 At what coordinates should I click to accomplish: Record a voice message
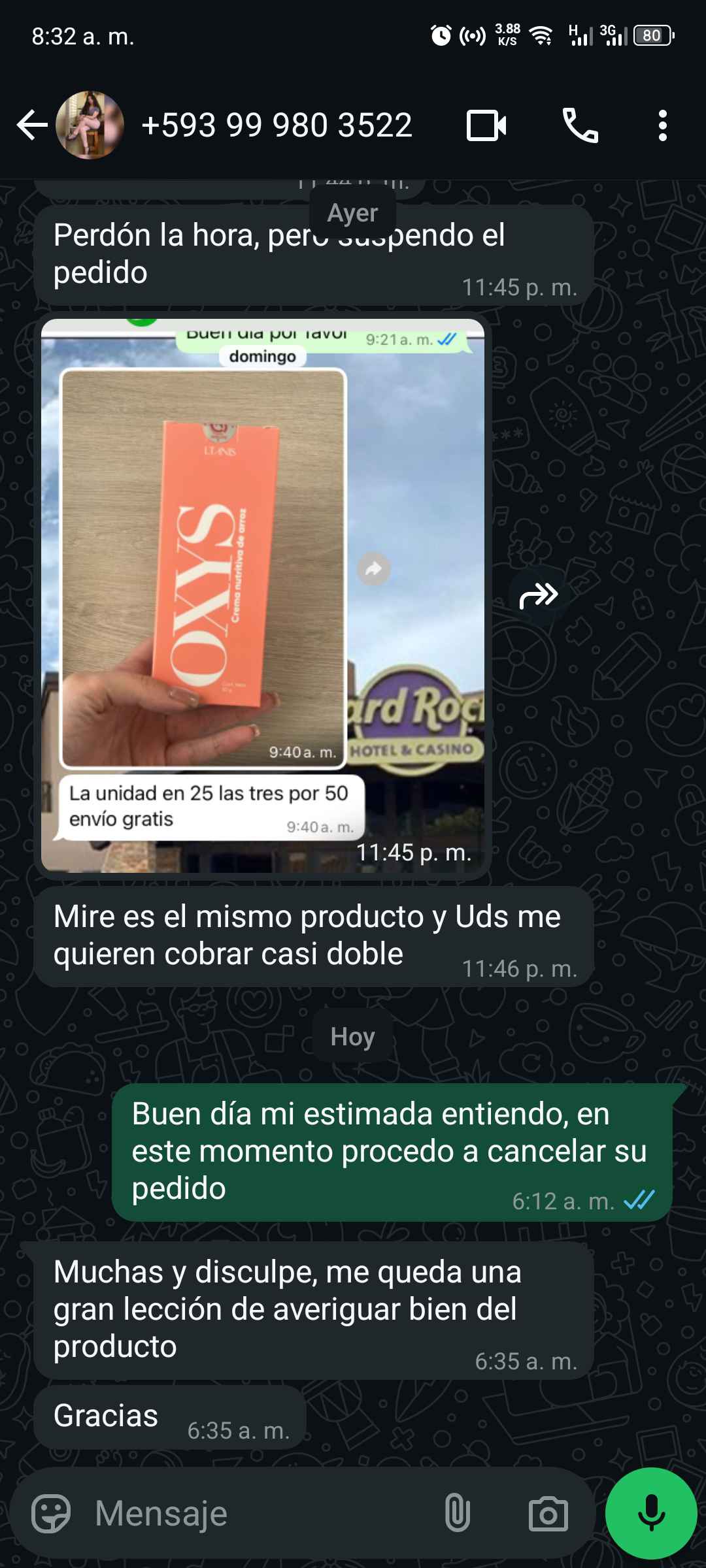point(651,1513)
